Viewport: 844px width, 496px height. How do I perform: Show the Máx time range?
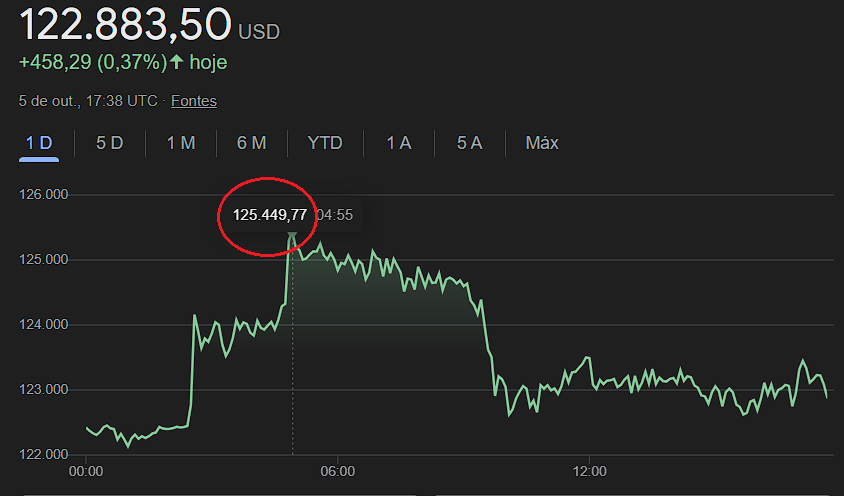(542, 143)
